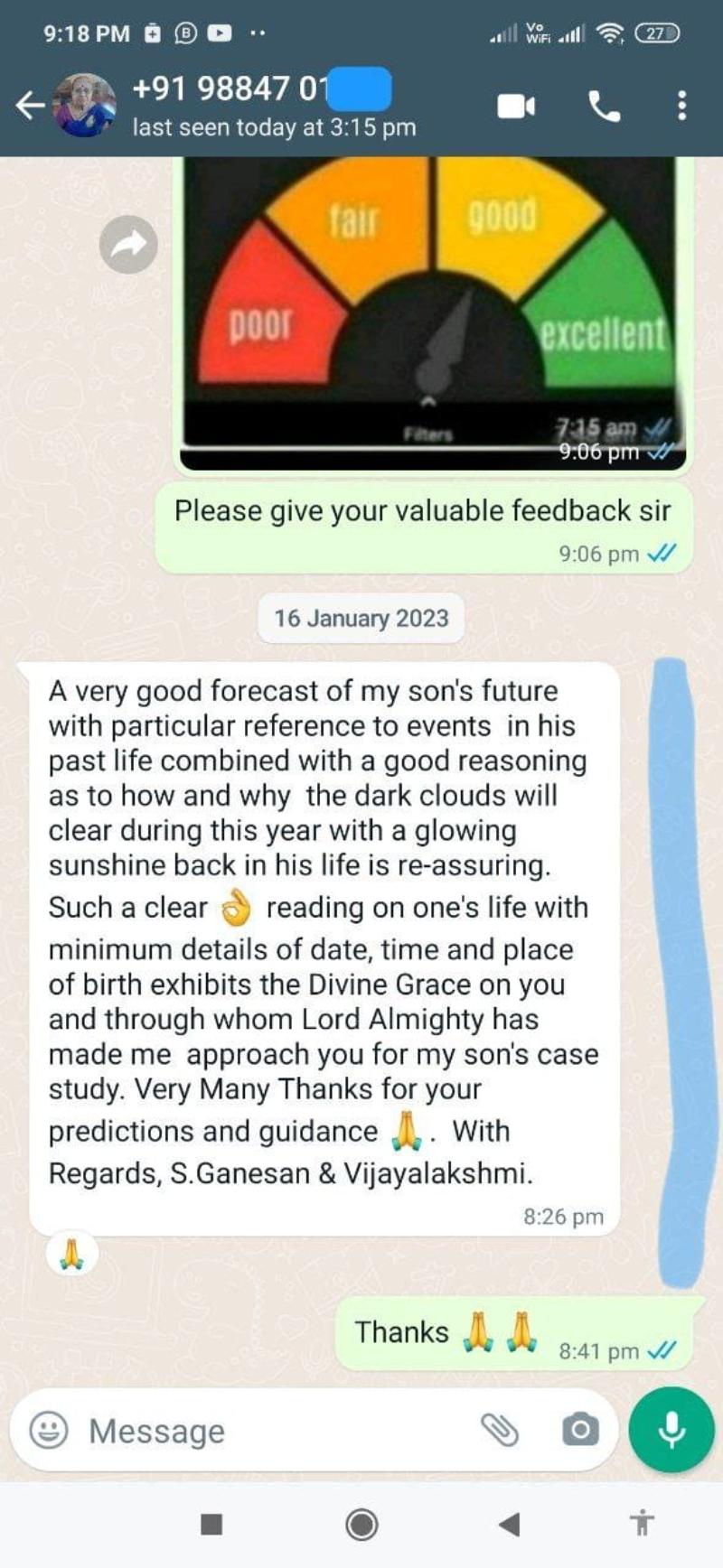Open the emoji picker
This screenshot has width=723, height=1568.
49,1430
